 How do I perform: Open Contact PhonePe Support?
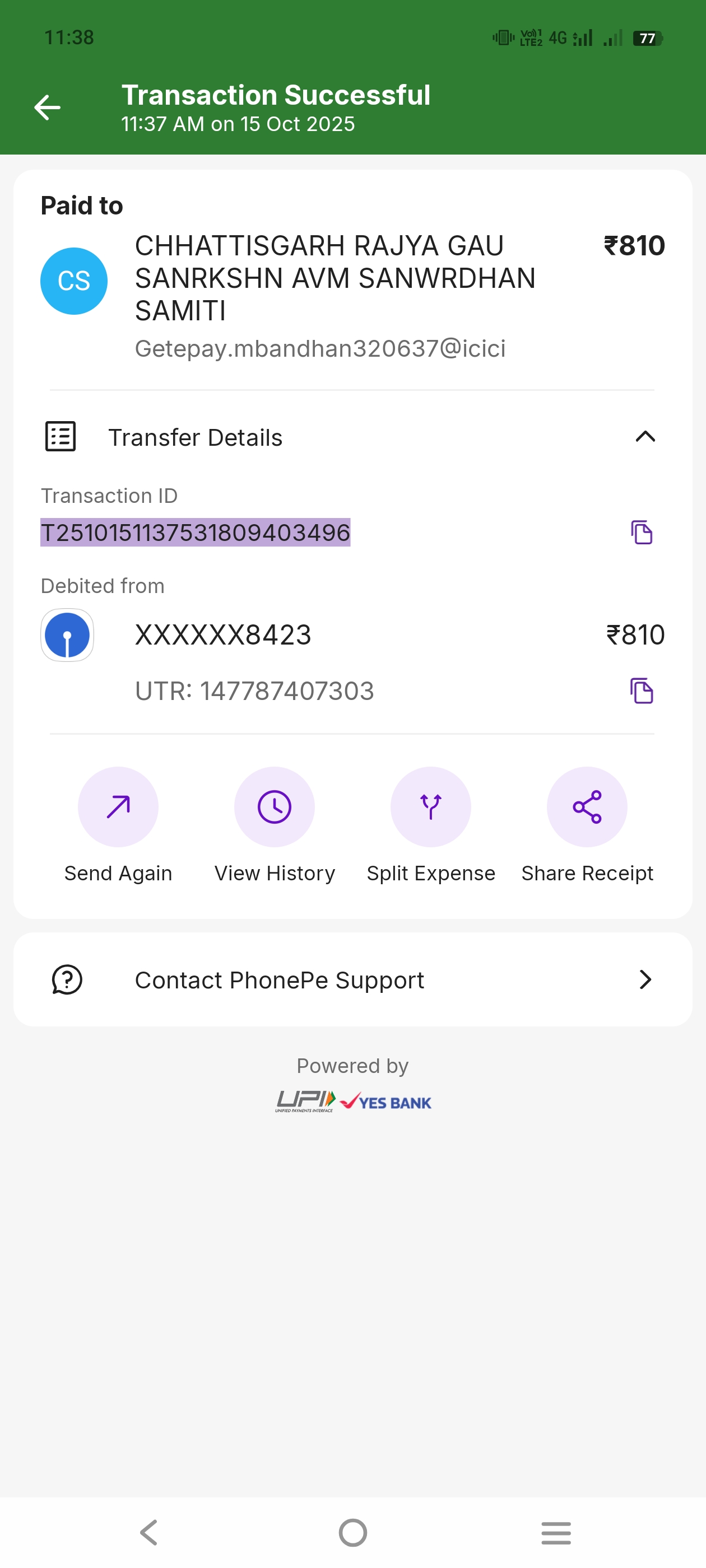click(x=352, y=979)
